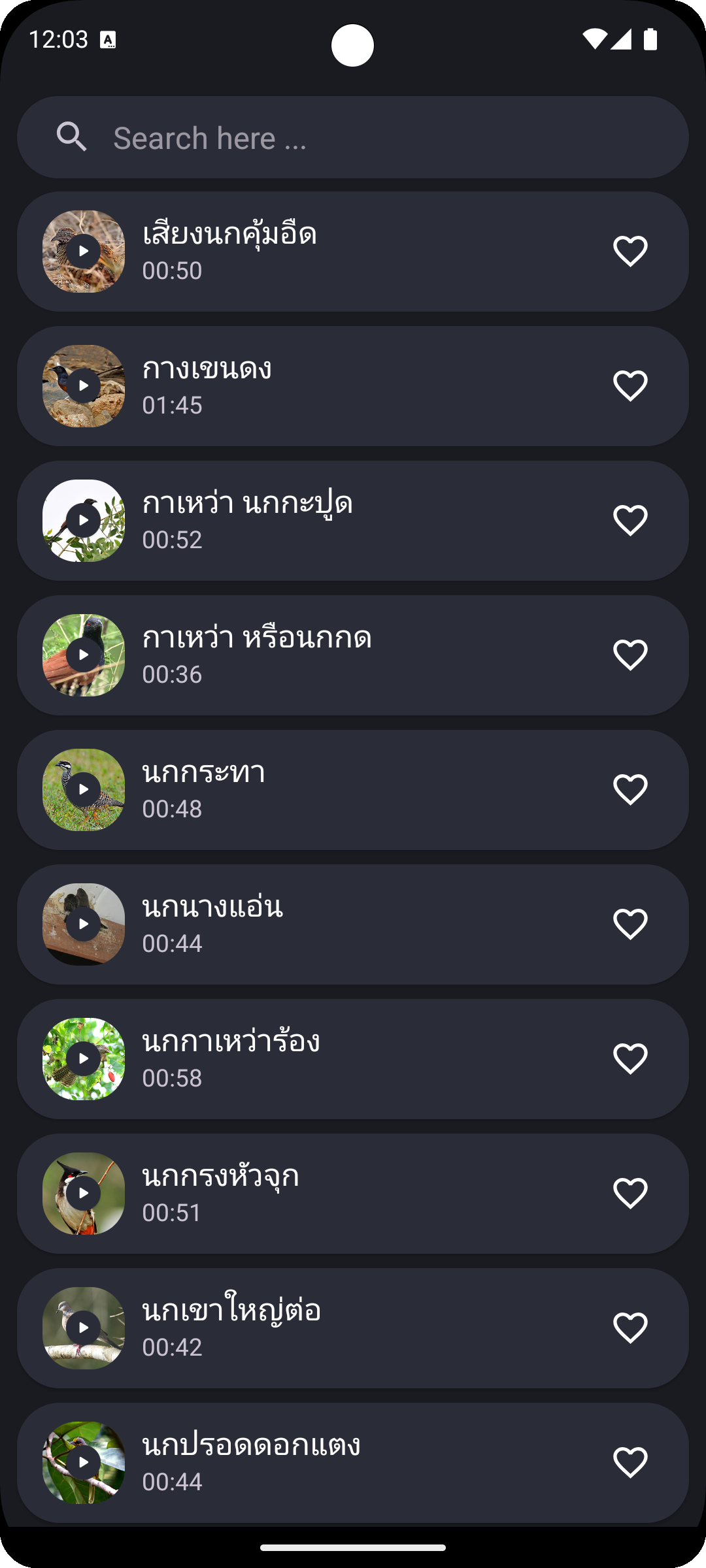Click the magnifier search icon

(73, 137)
